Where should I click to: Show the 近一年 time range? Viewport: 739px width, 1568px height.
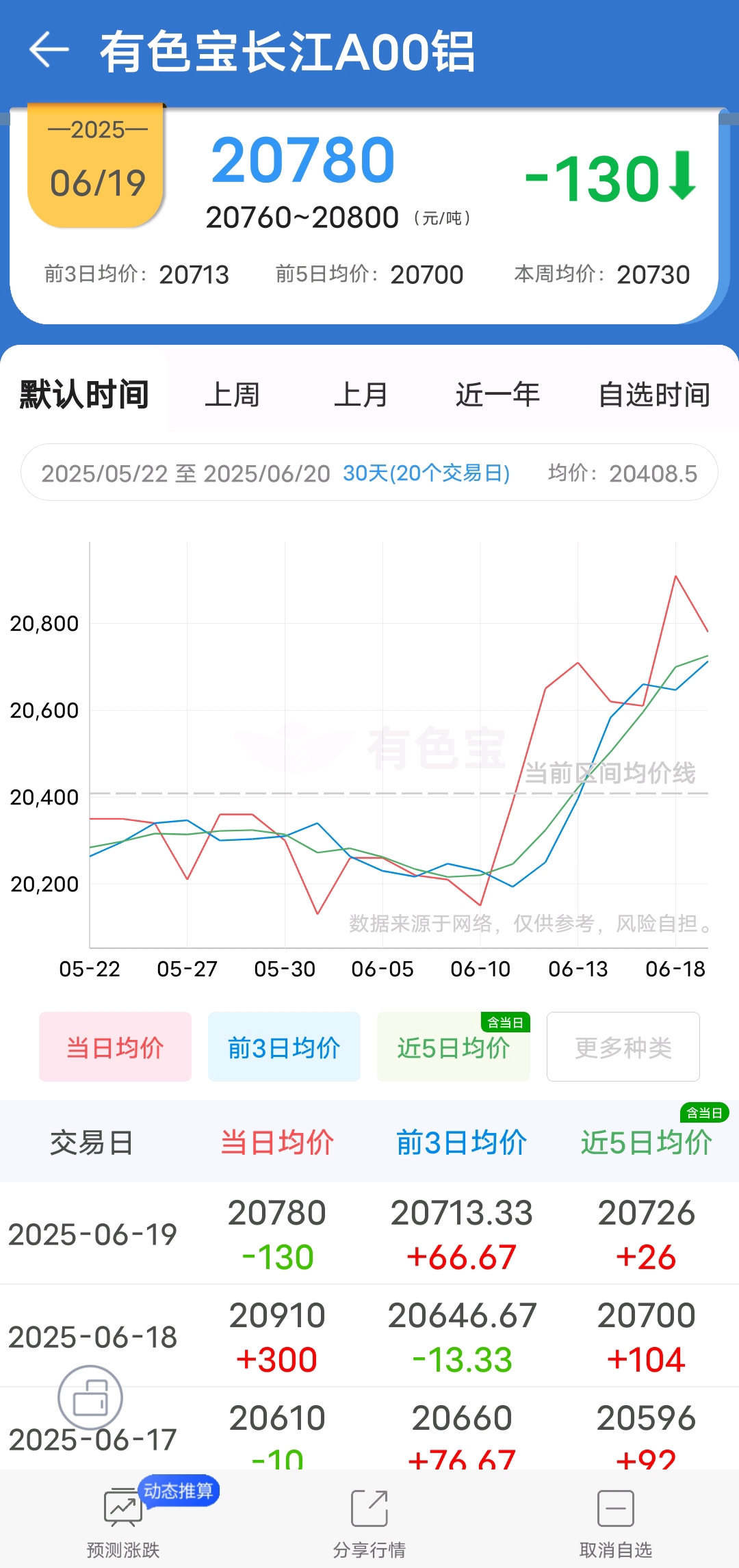(498, 395)
